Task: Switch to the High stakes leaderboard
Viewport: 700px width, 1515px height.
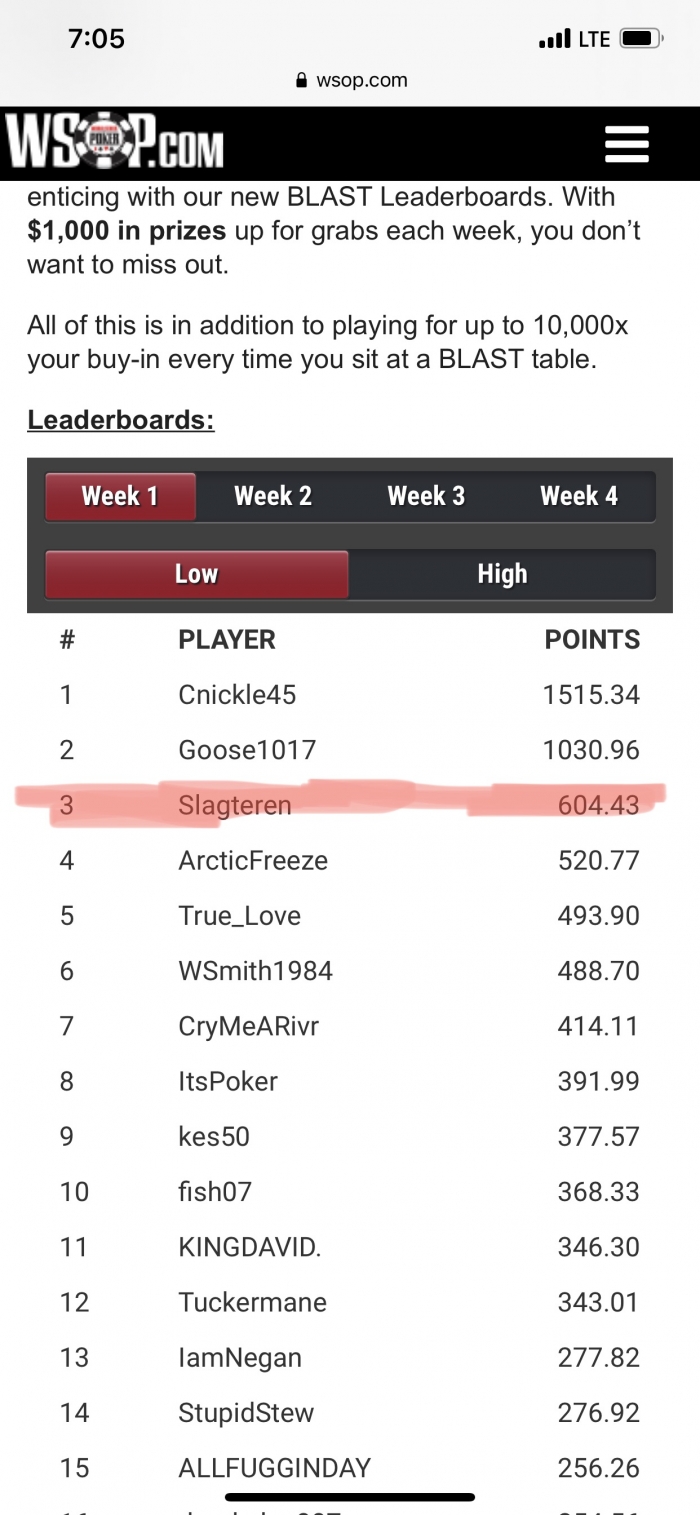Action: pyautogui.click(x=502, y=574)
